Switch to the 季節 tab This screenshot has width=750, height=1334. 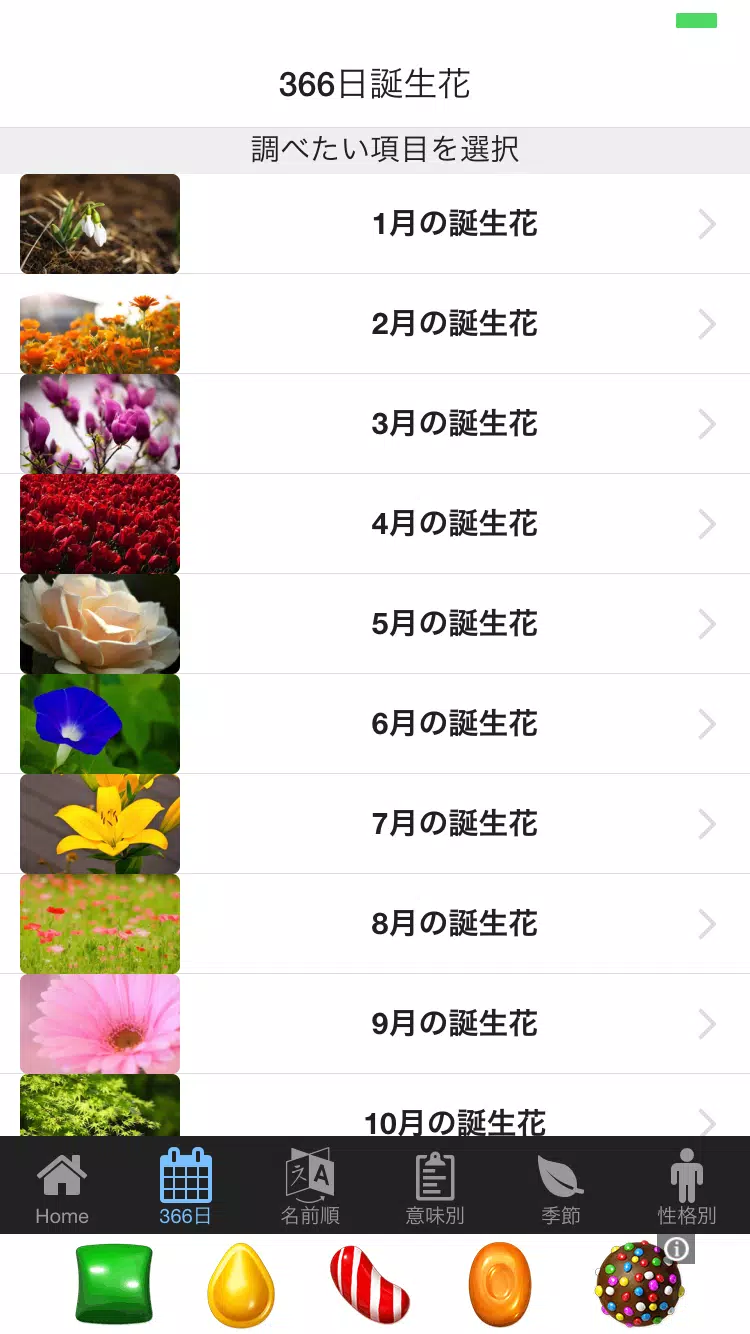(560, 1185)
